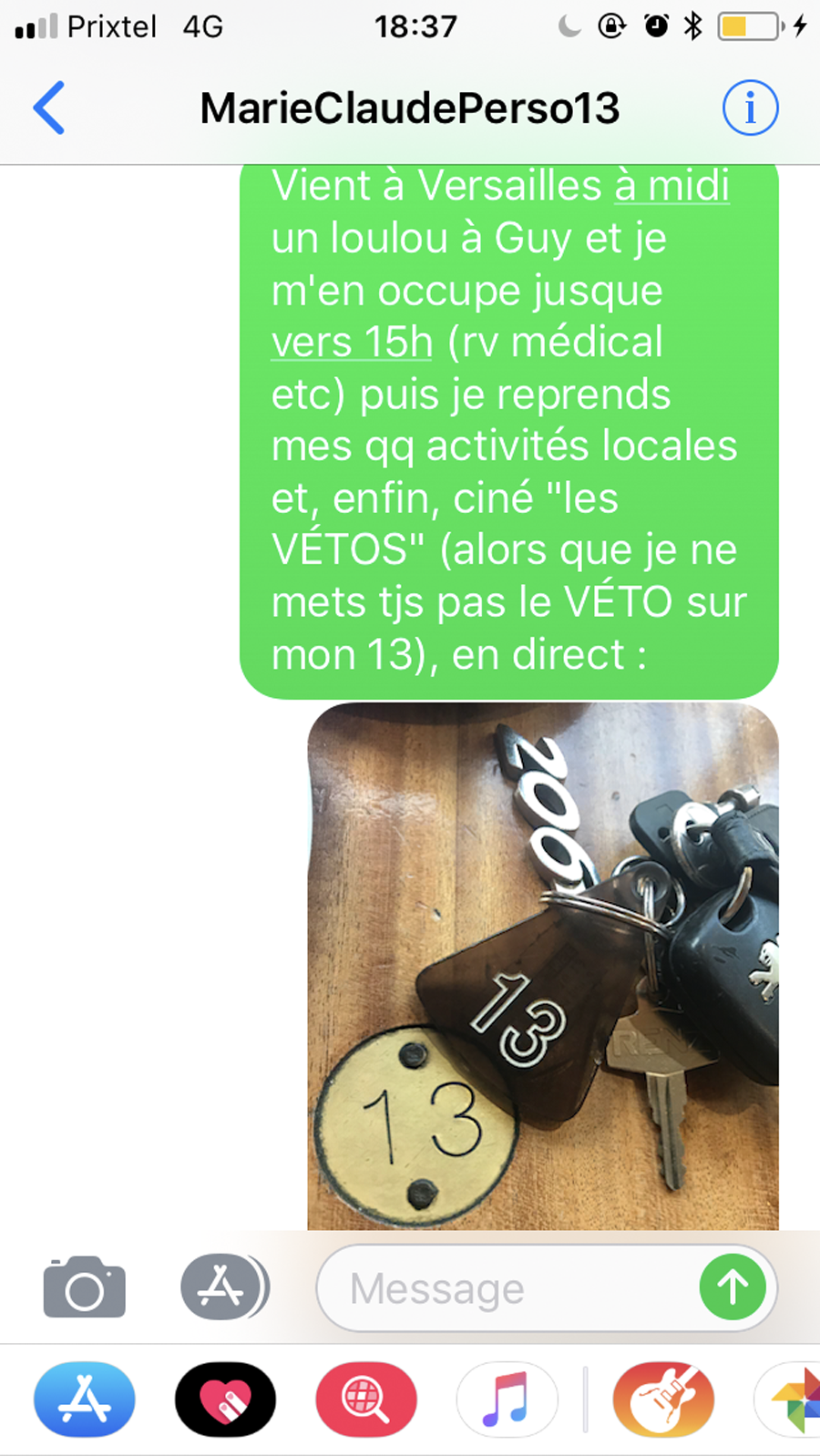Image resolution: width=820 pixels, height=1456 pixels.
Task: Focus the Message text field
Action: click(510, 1288)
